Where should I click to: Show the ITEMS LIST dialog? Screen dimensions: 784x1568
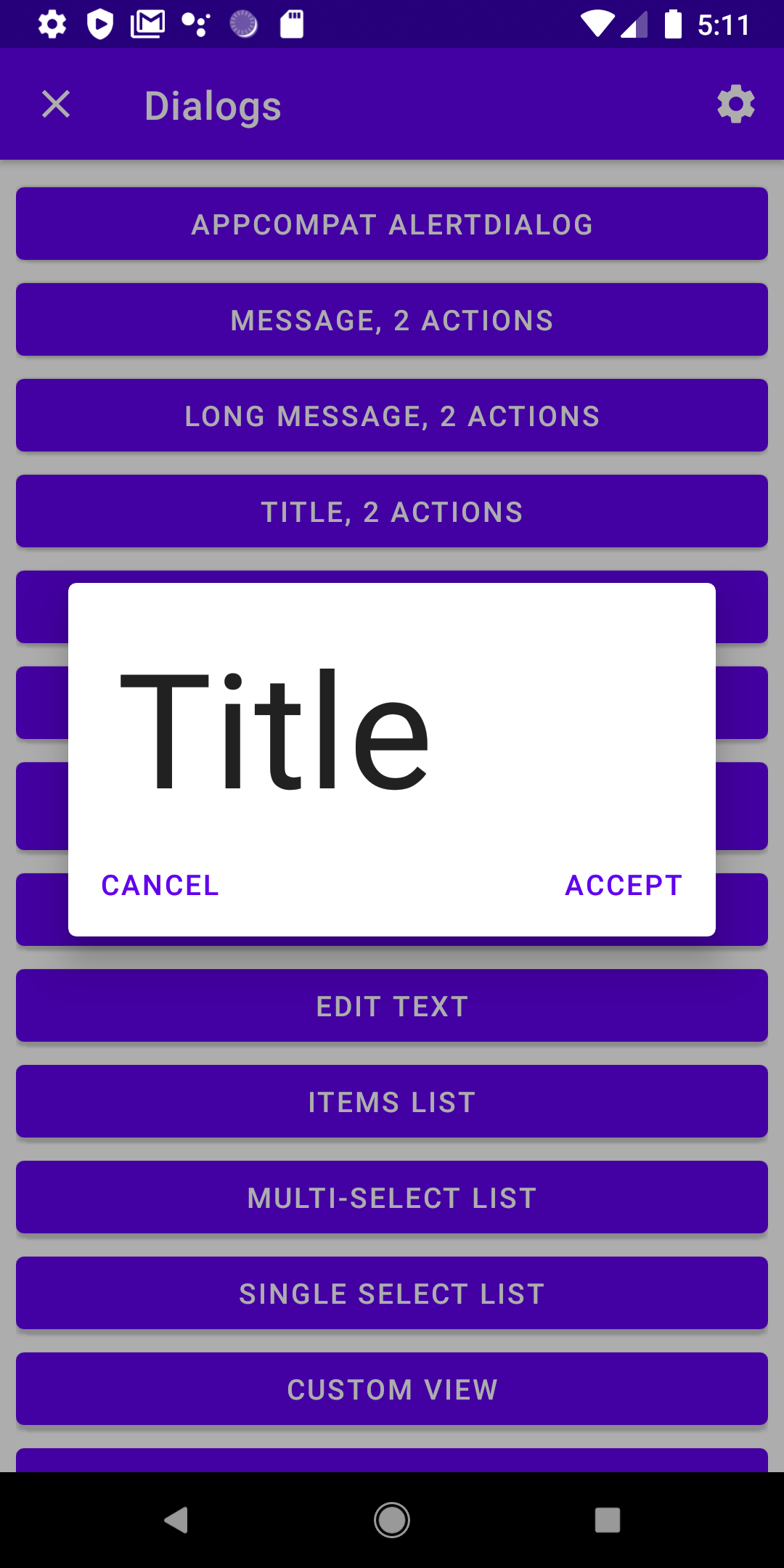(391, 1101)
